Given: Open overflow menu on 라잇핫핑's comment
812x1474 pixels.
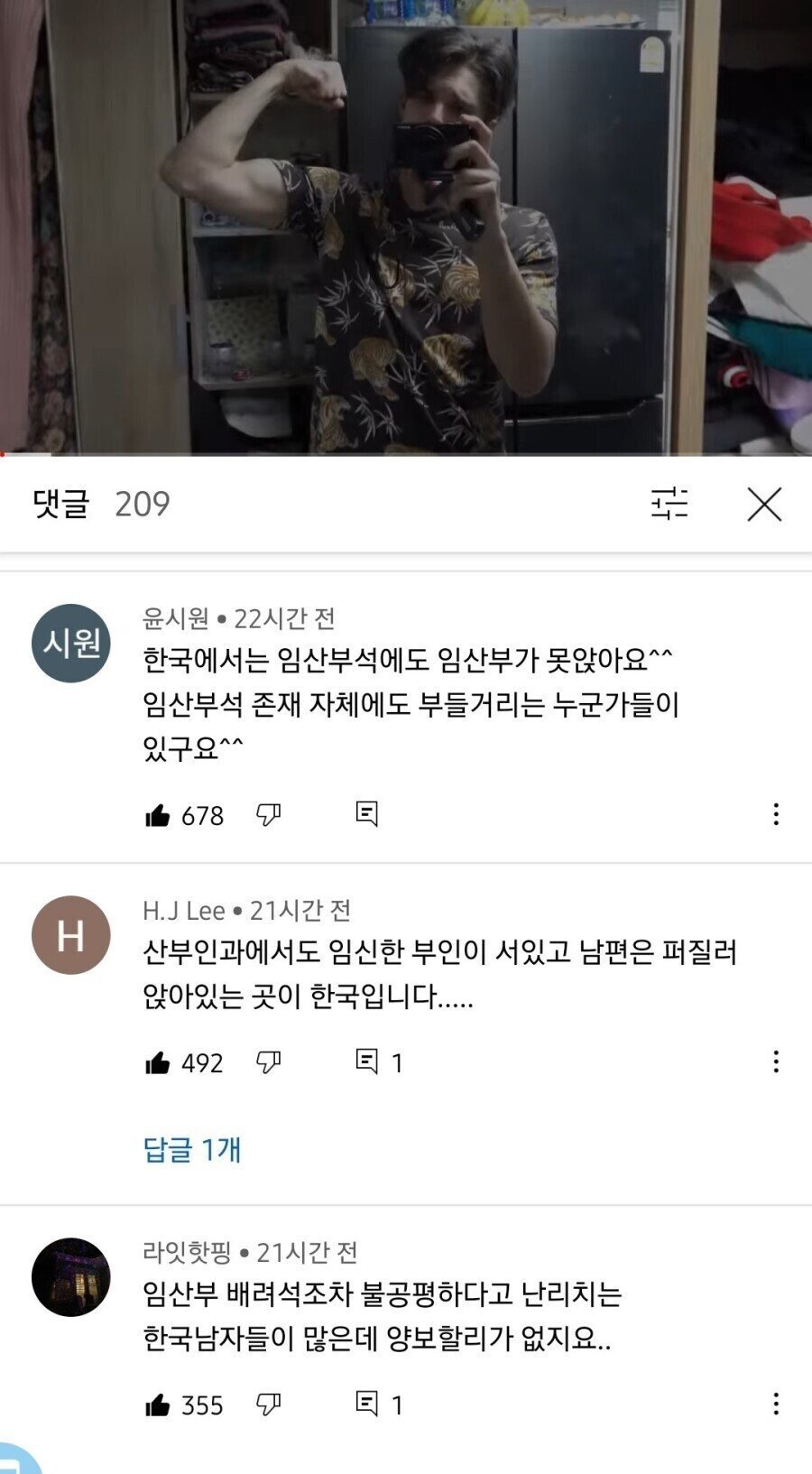Looking at the screenshot, I should pos(776,1404).
